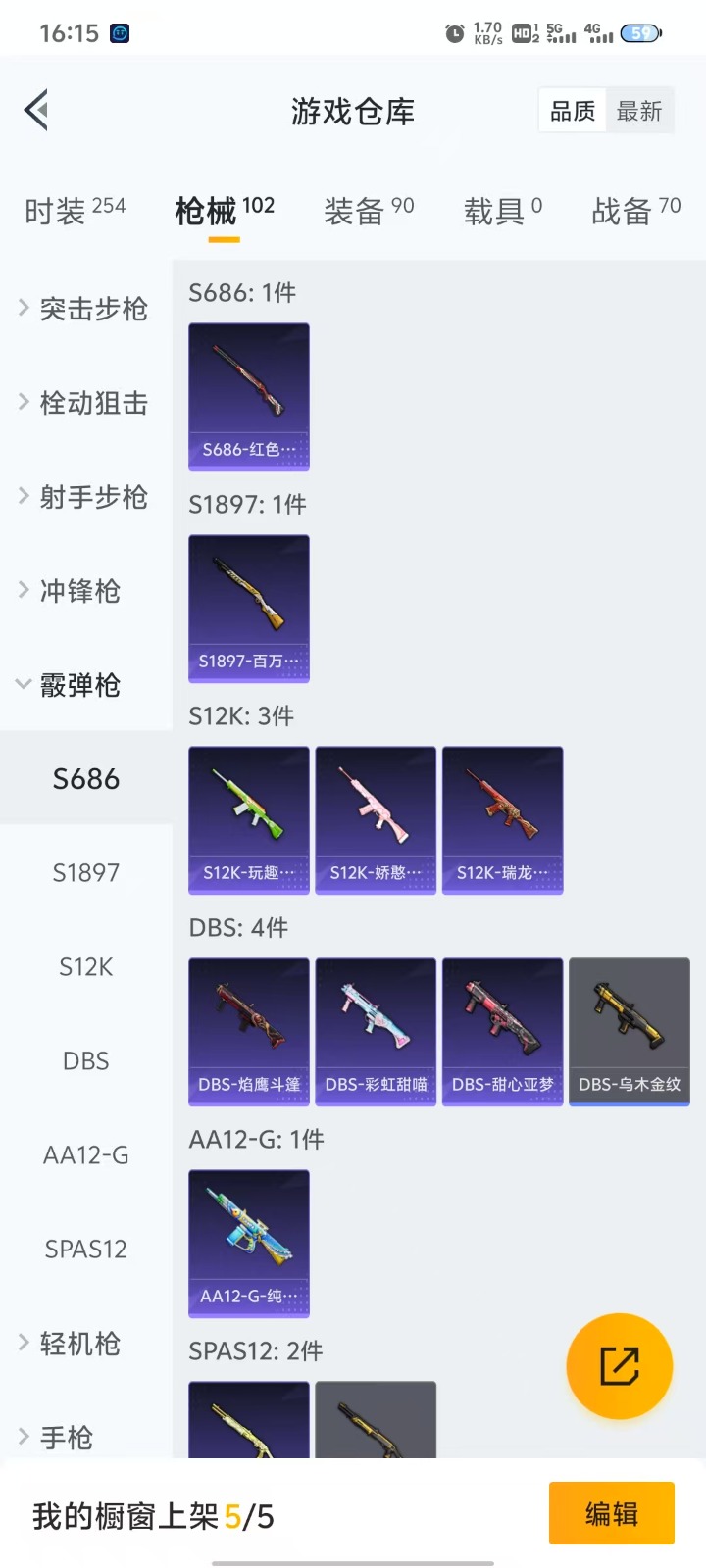
Task: Open the DBS-彩虹甜喵 skin tile
Action: pos(376,1031)
